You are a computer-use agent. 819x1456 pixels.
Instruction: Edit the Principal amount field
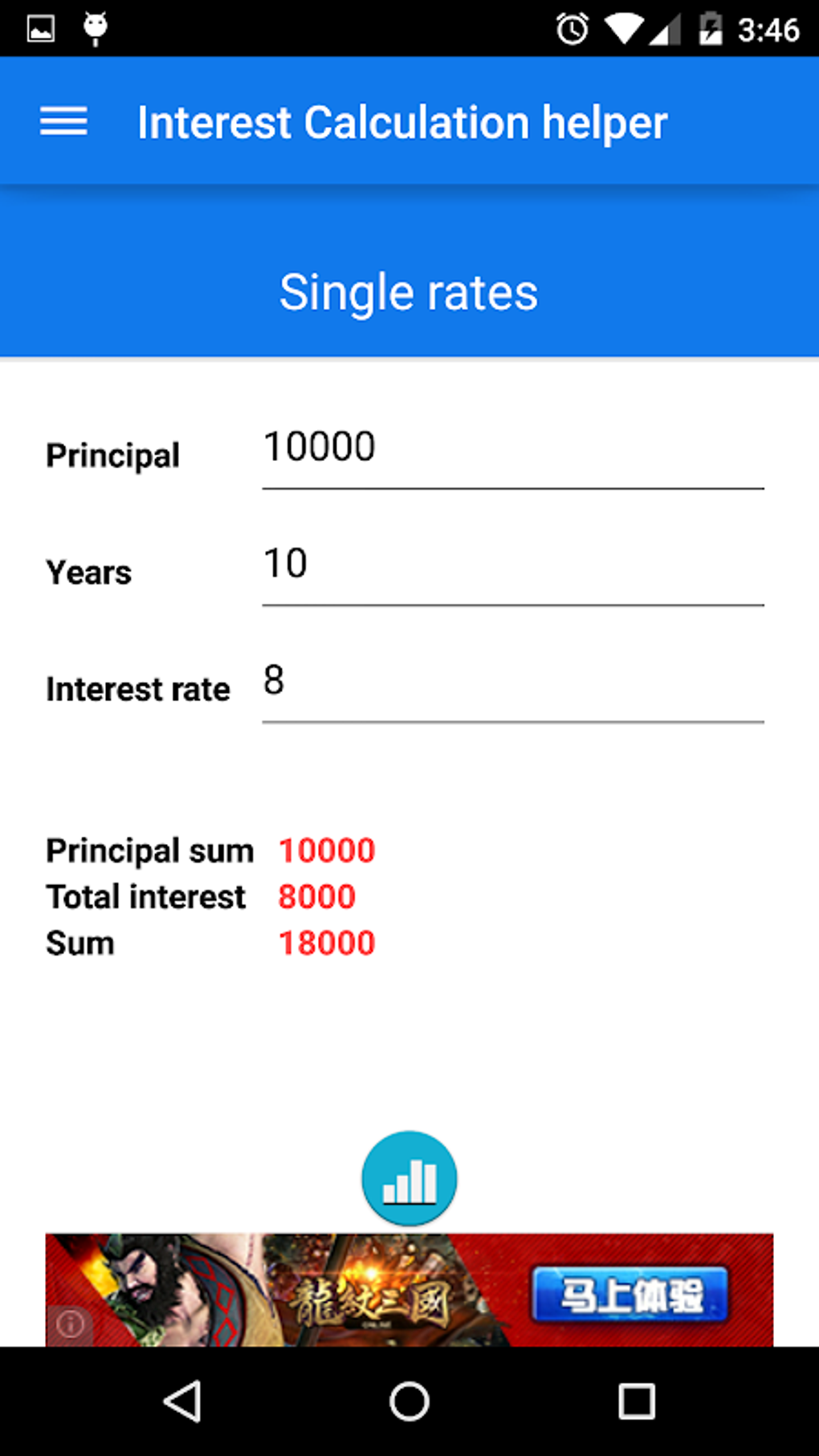click(x=512, y=448)
